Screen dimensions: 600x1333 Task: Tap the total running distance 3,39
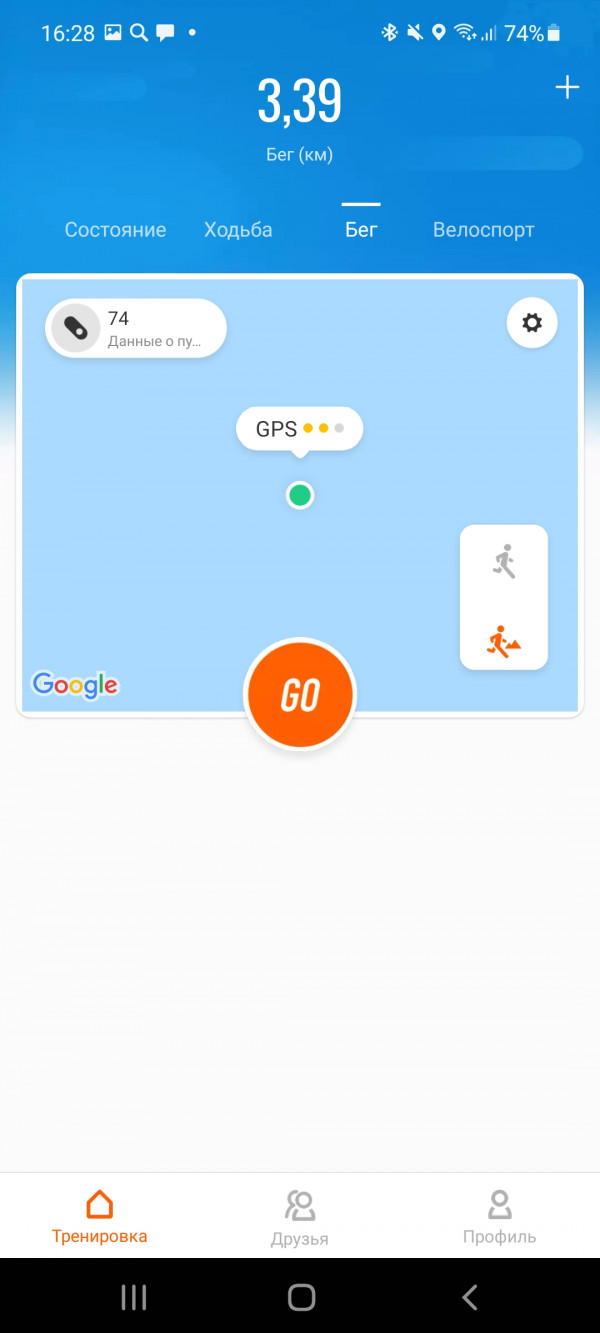299,101
